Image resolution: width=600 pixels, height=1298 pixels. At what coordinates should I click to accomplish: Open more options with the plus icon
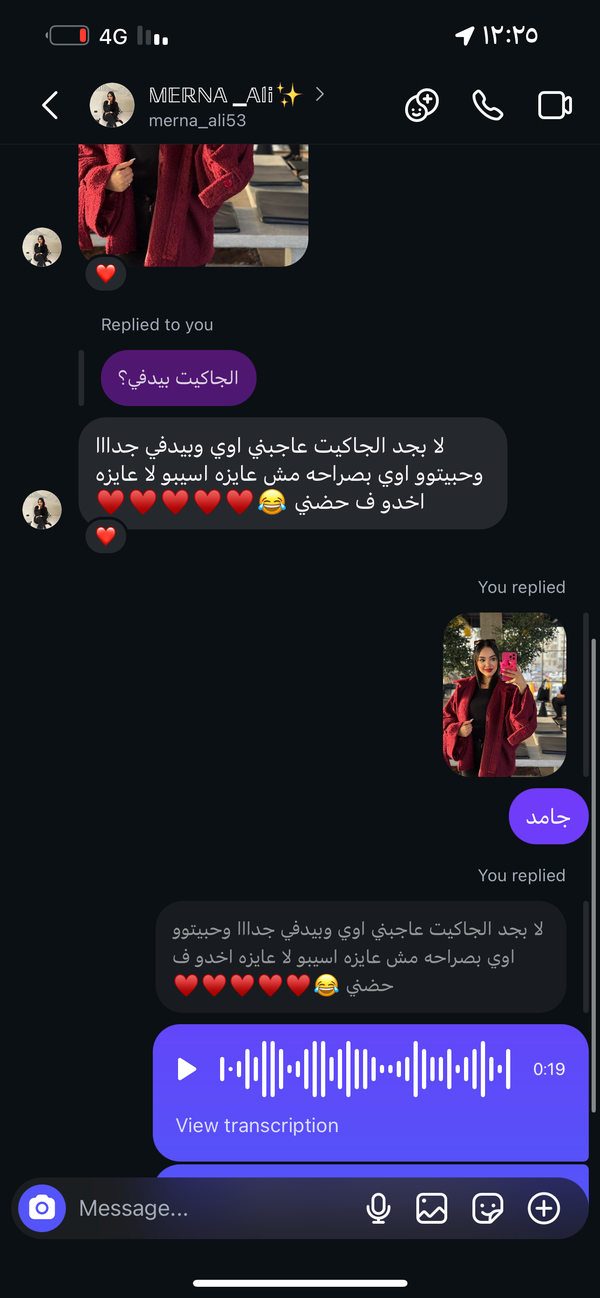click(x=544, y=1208)
